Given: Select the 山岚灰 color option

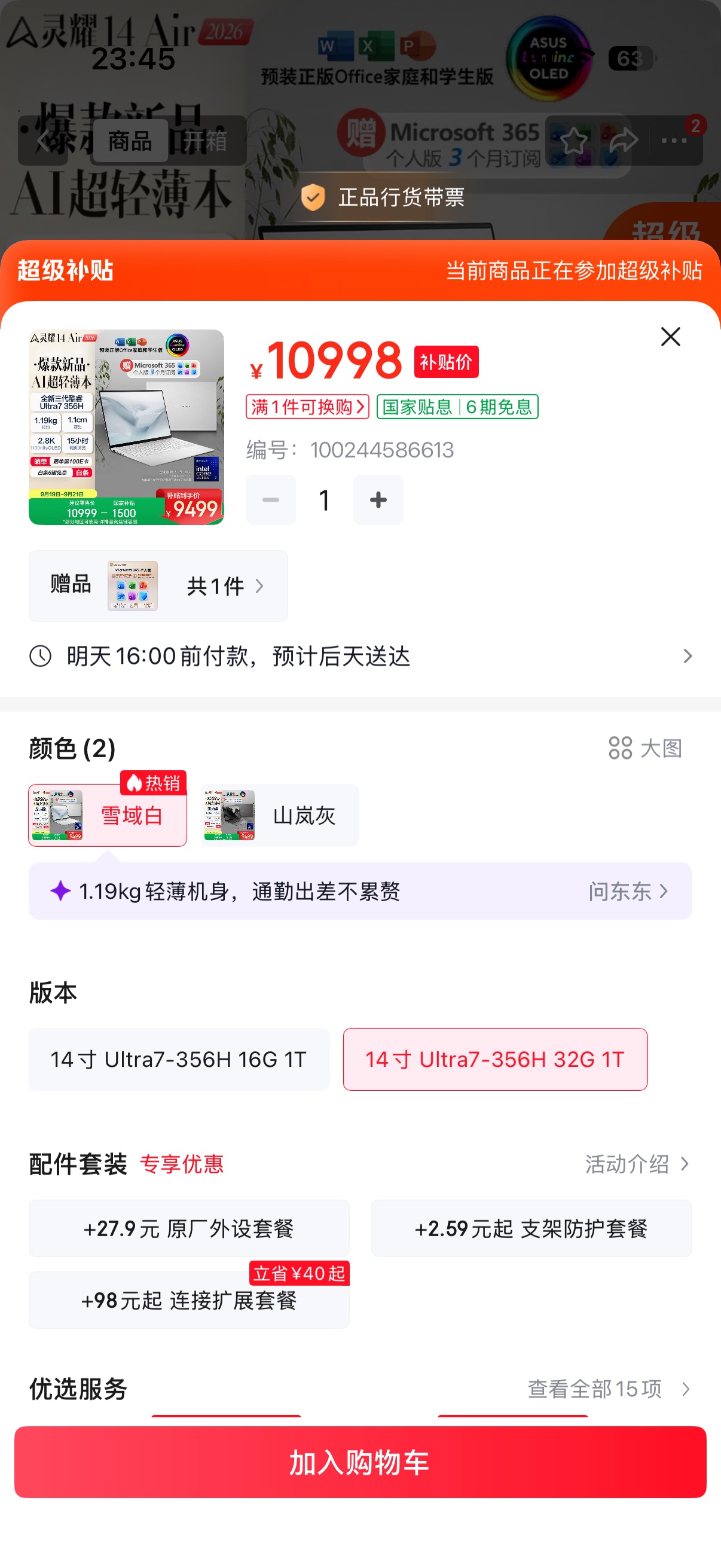Looking at the screenshot, I should pos(280,815).
